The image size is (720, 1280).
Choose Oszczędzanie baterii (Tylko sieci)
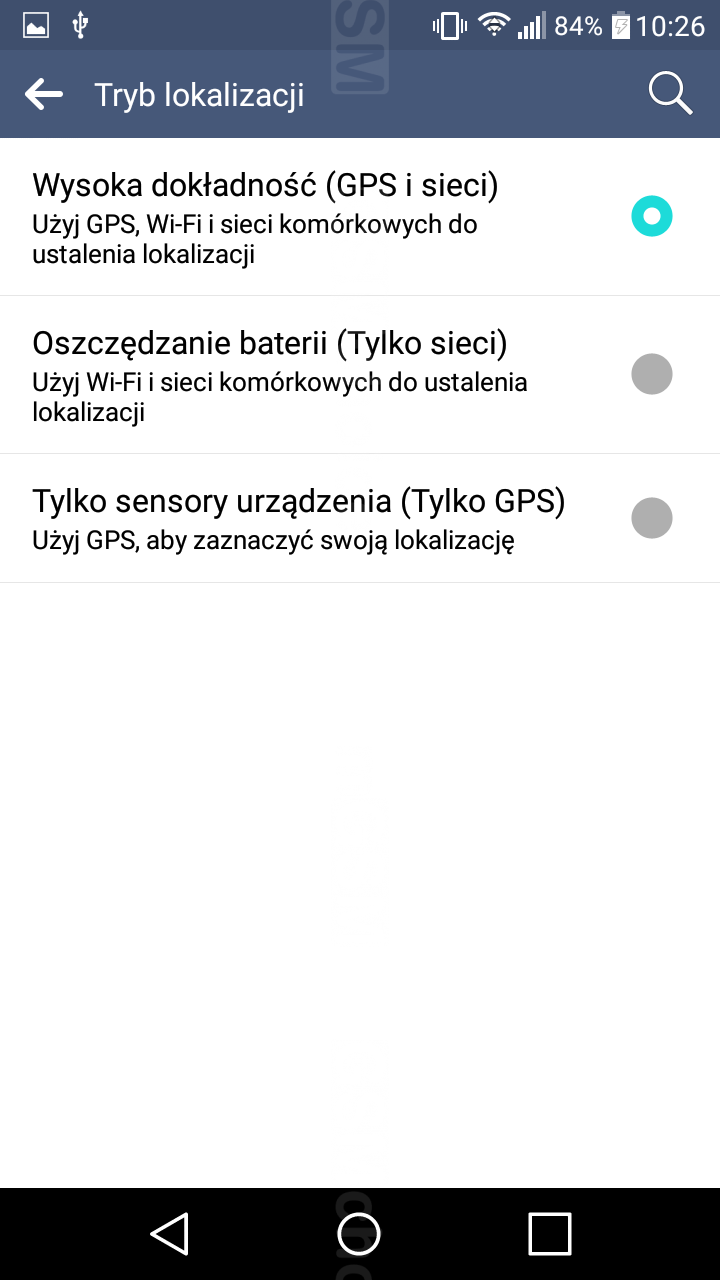(x=651, y=374)
